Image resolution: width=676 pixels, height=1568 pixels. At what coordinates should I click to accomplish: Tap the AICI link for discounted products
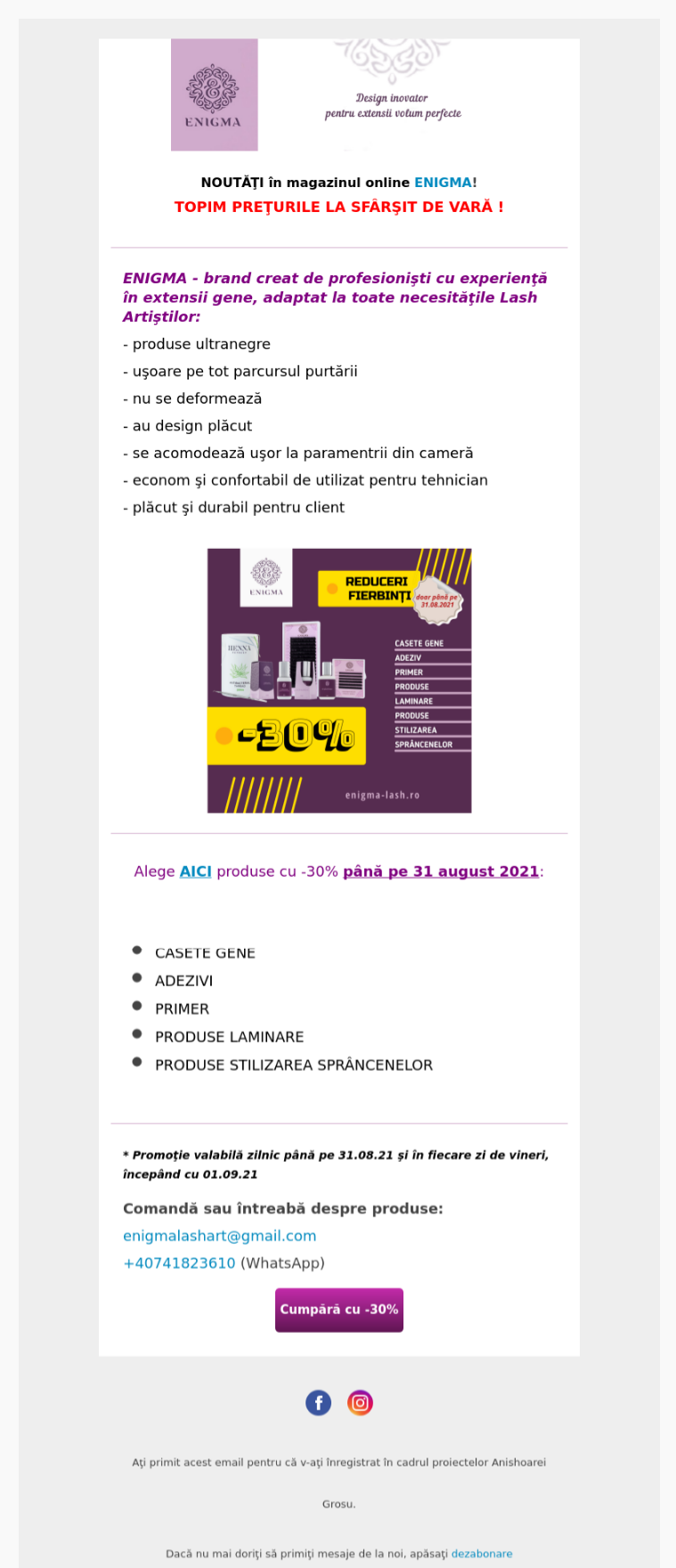195,871
